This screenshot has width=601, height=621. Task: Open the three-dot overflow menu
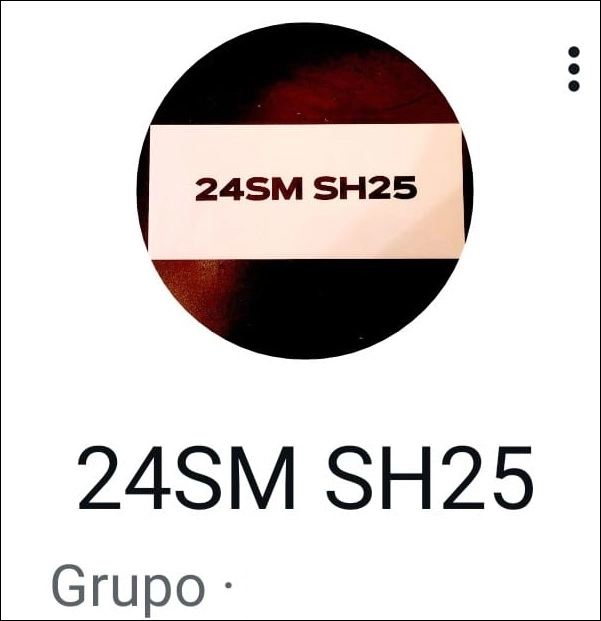pos(573,69)
